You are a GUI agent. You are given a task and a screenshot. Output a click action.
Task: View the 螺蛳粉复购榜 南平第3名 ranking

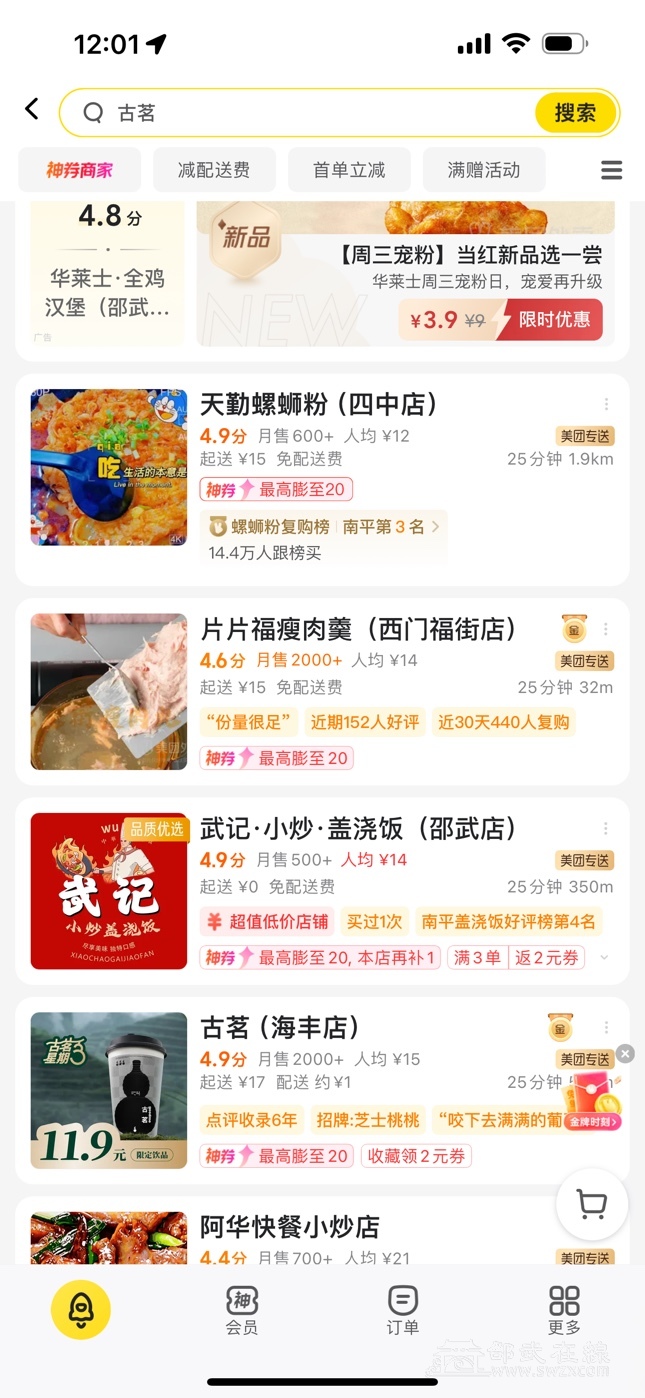(x=323, y=526)
